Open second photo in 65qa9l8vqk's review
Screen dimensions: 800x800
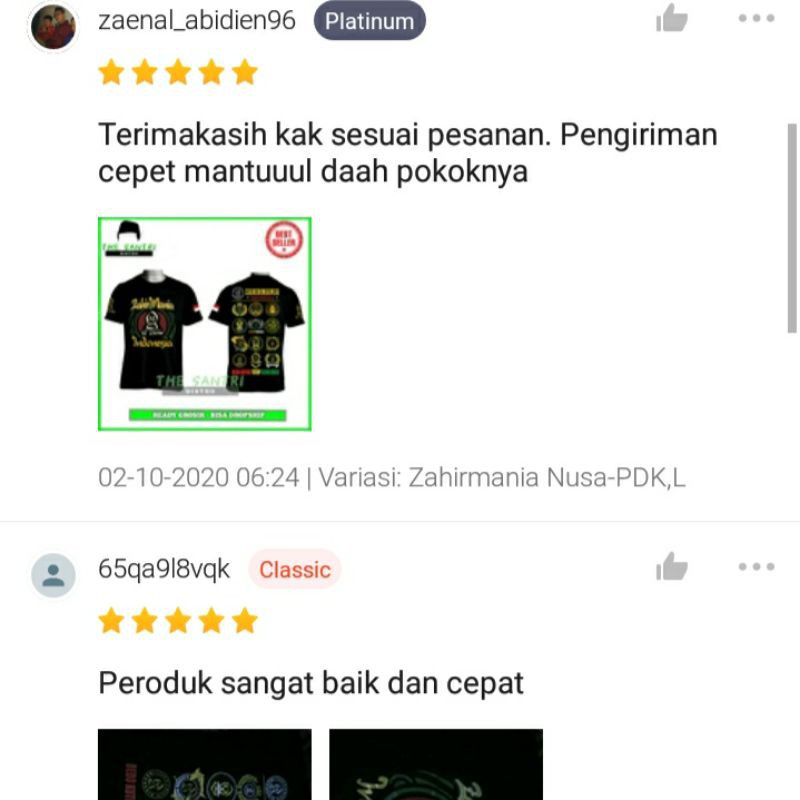[x=436, y=765]
